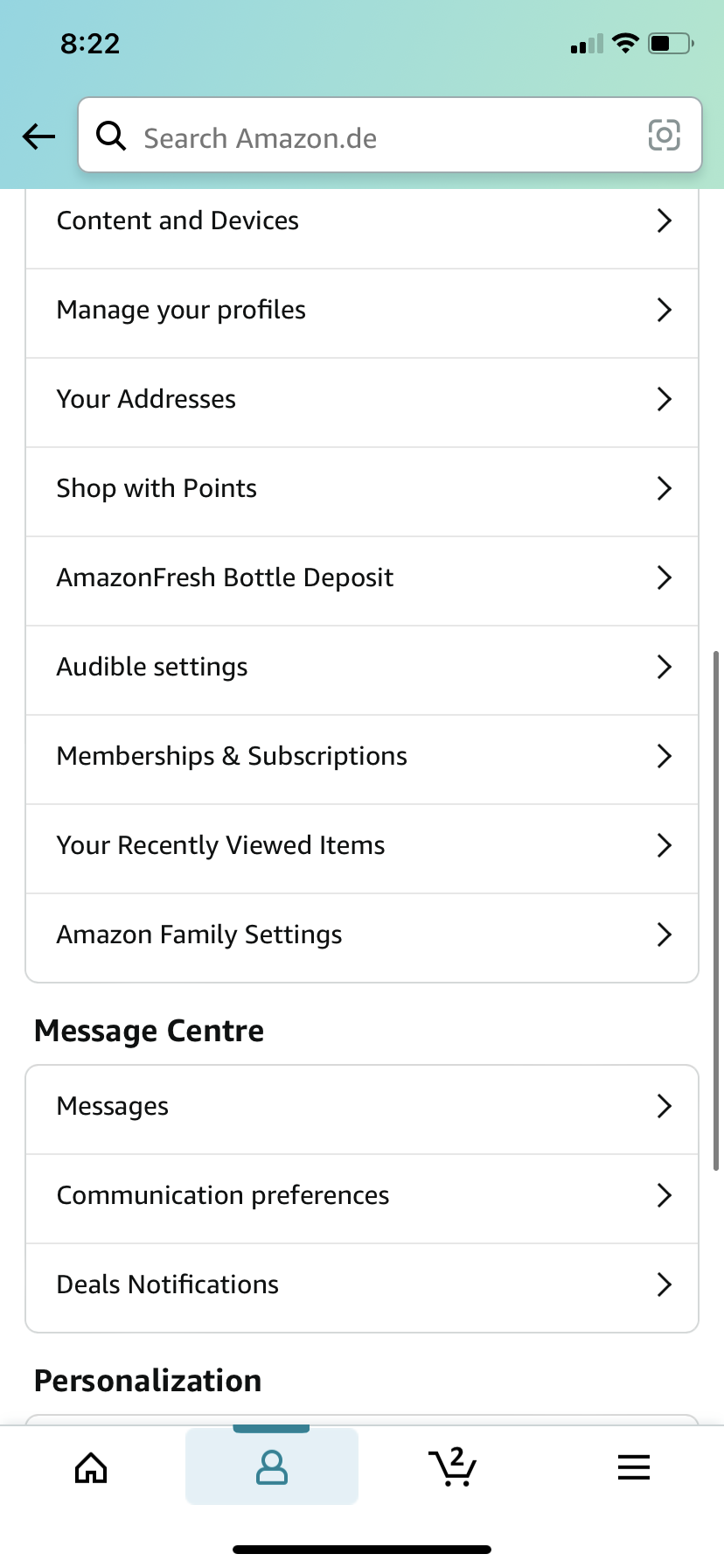Image resolution: width=724 pixels, height=1568 pixels.
Task: Expand the Messages chevron
Action: [x=665, y=1106]
